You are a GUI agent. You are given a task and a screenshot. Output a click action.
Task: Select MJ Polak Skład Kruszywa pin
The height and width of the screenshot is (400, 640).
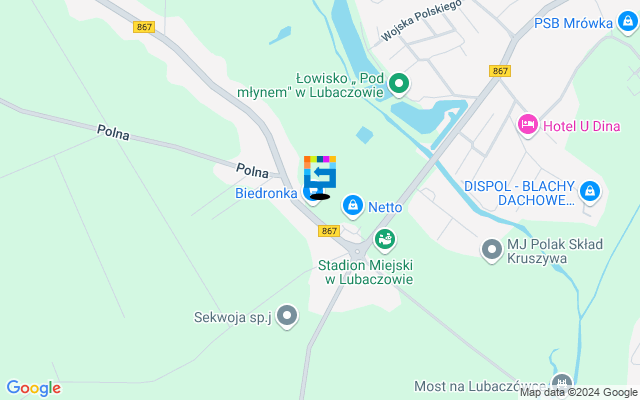491,248
